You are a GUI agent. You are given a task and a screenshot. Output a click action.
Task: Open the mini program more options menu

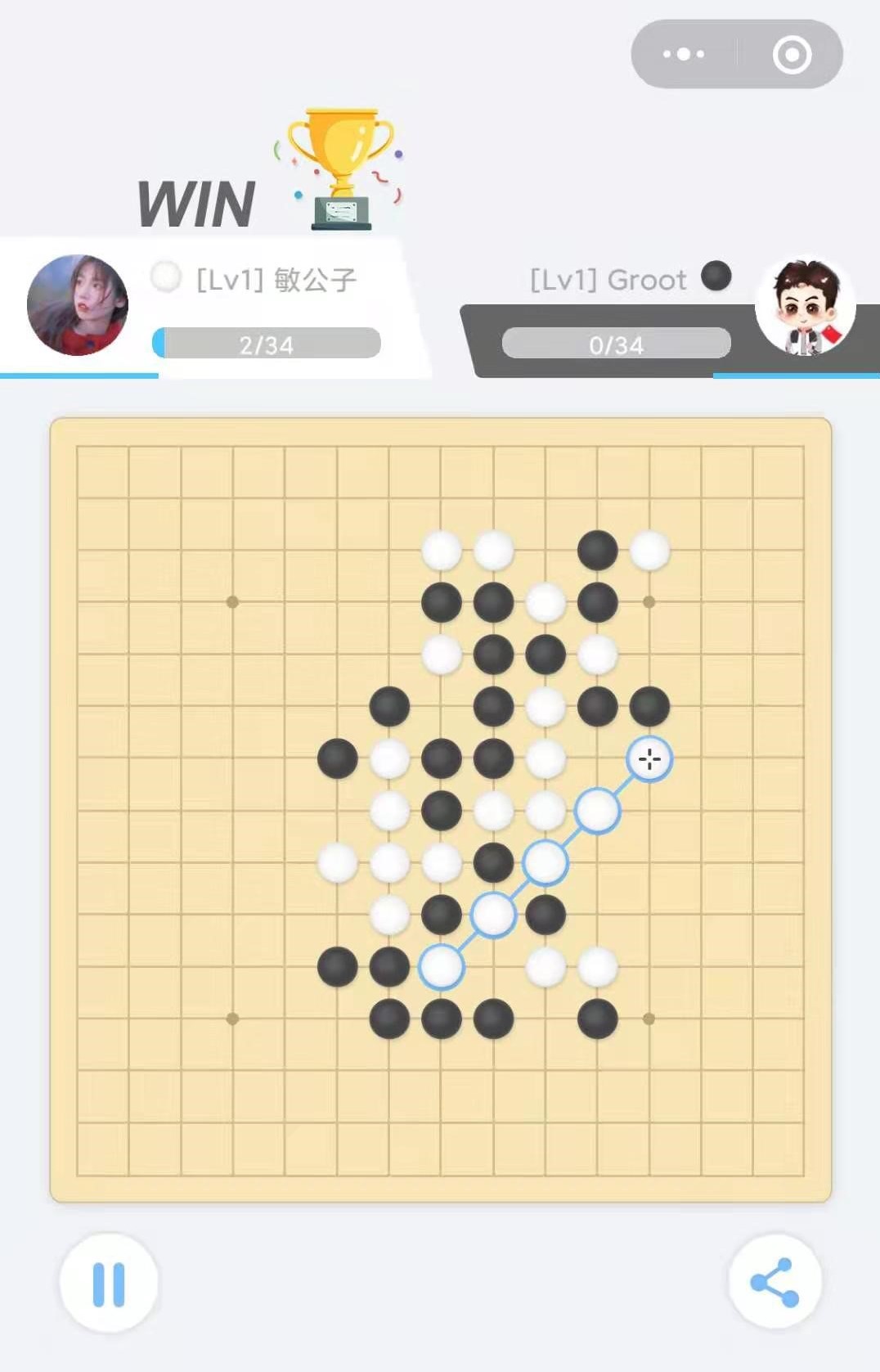[x=684, y=55]
